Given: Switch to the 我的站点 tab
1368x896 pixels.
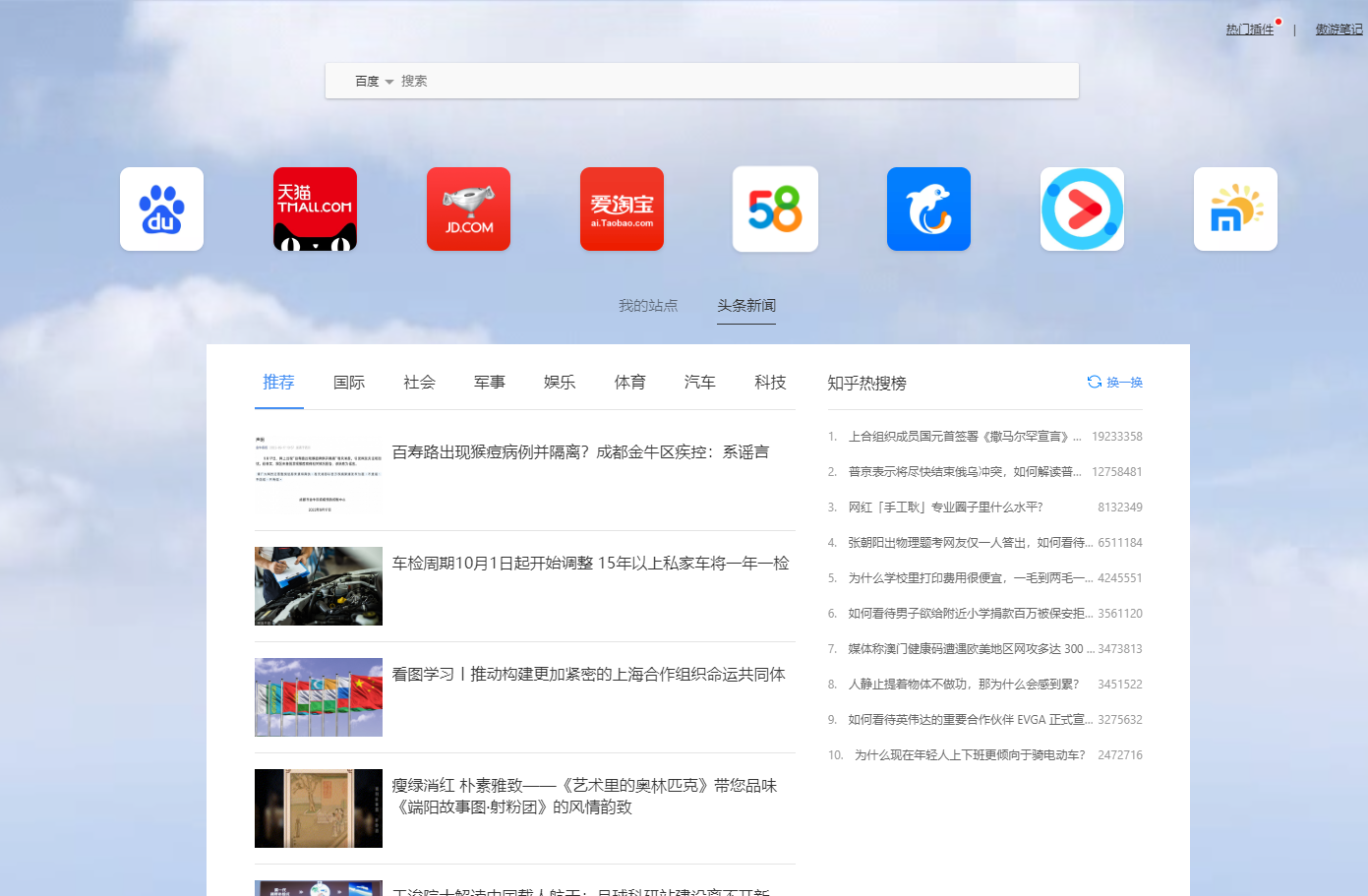Looking at the screenshot, I should coord(647,306).
